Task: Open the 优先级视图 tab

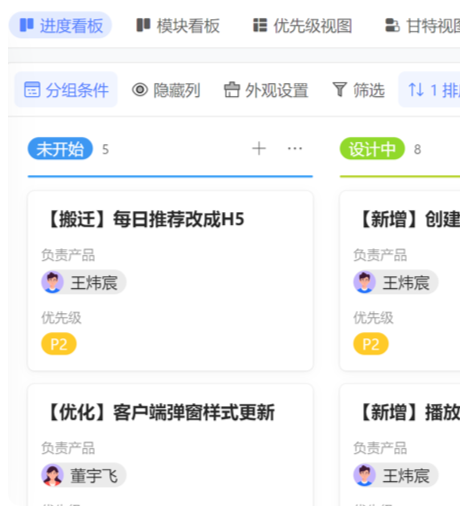Action: (x=303, y=26)
